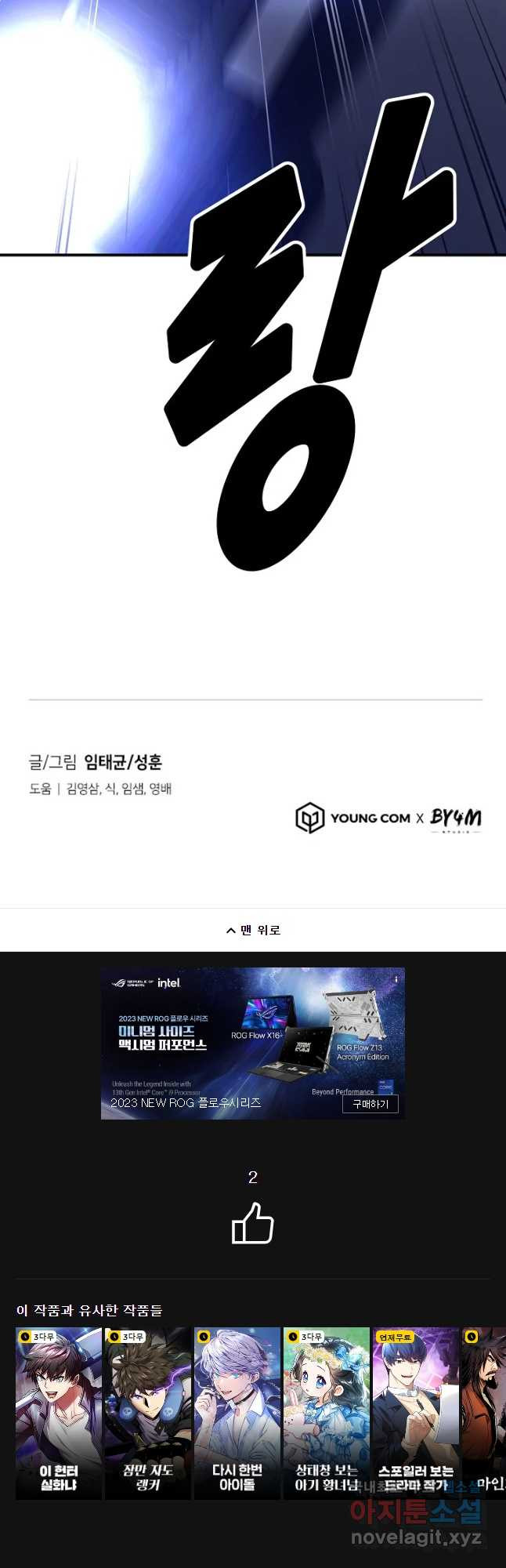The height and width of the screenshot is (1568, 506).
Task: Jump back to top with 맨 위로
Action: [x=253, y=930]
